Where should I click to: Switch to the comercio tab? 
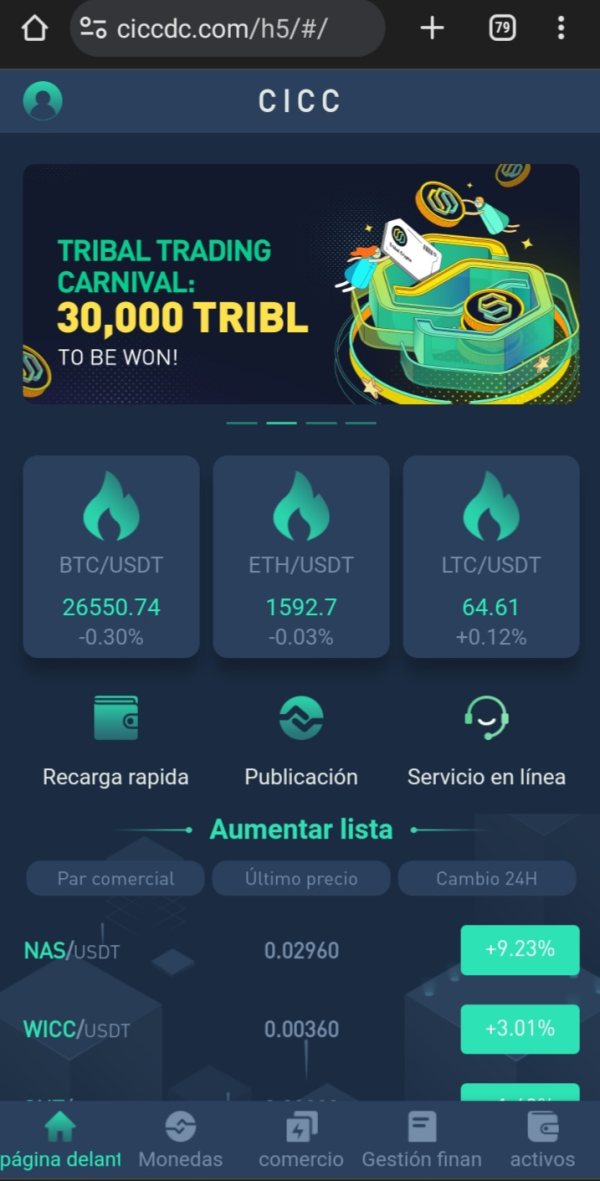coord(301,1140)
